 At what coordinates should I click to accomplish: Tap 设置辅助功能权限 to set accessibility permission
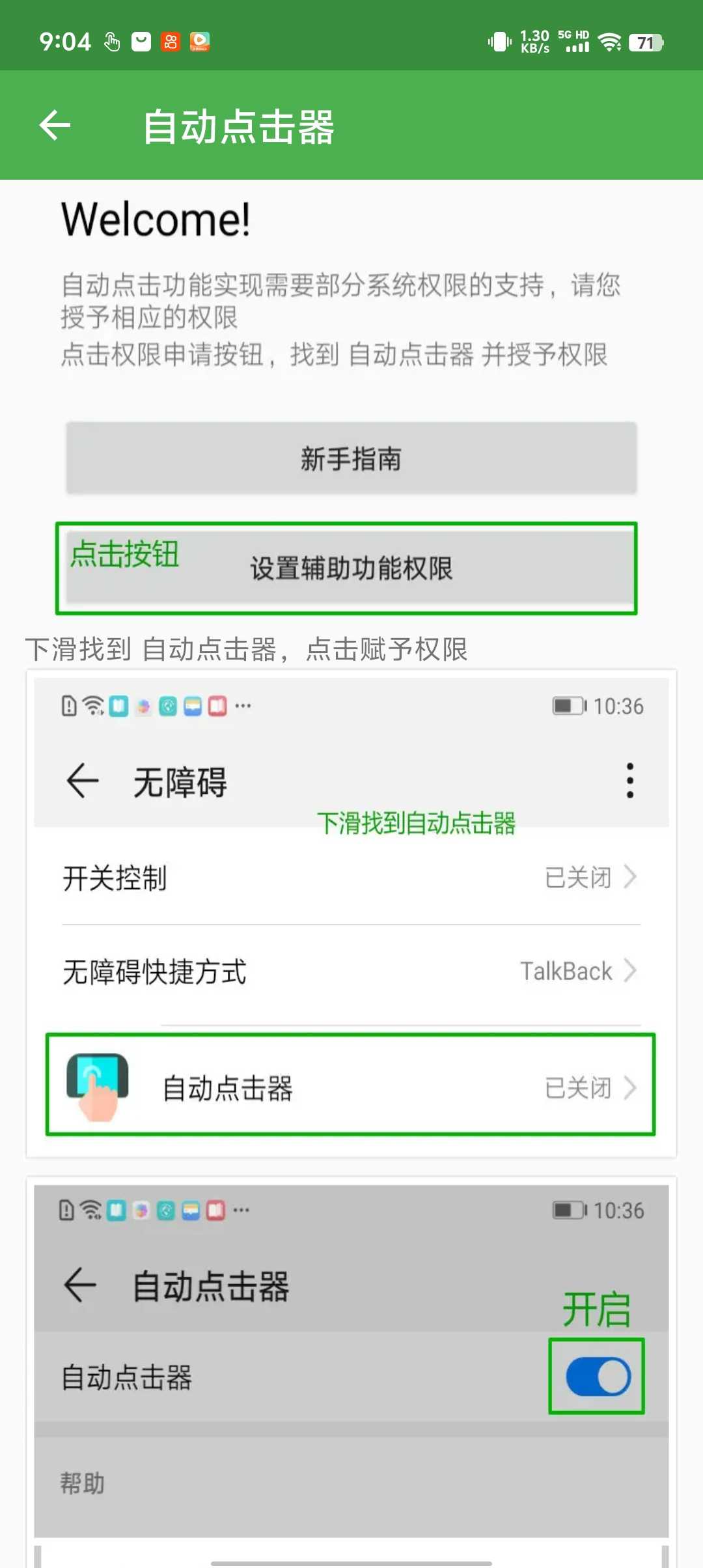pos(351,568)
